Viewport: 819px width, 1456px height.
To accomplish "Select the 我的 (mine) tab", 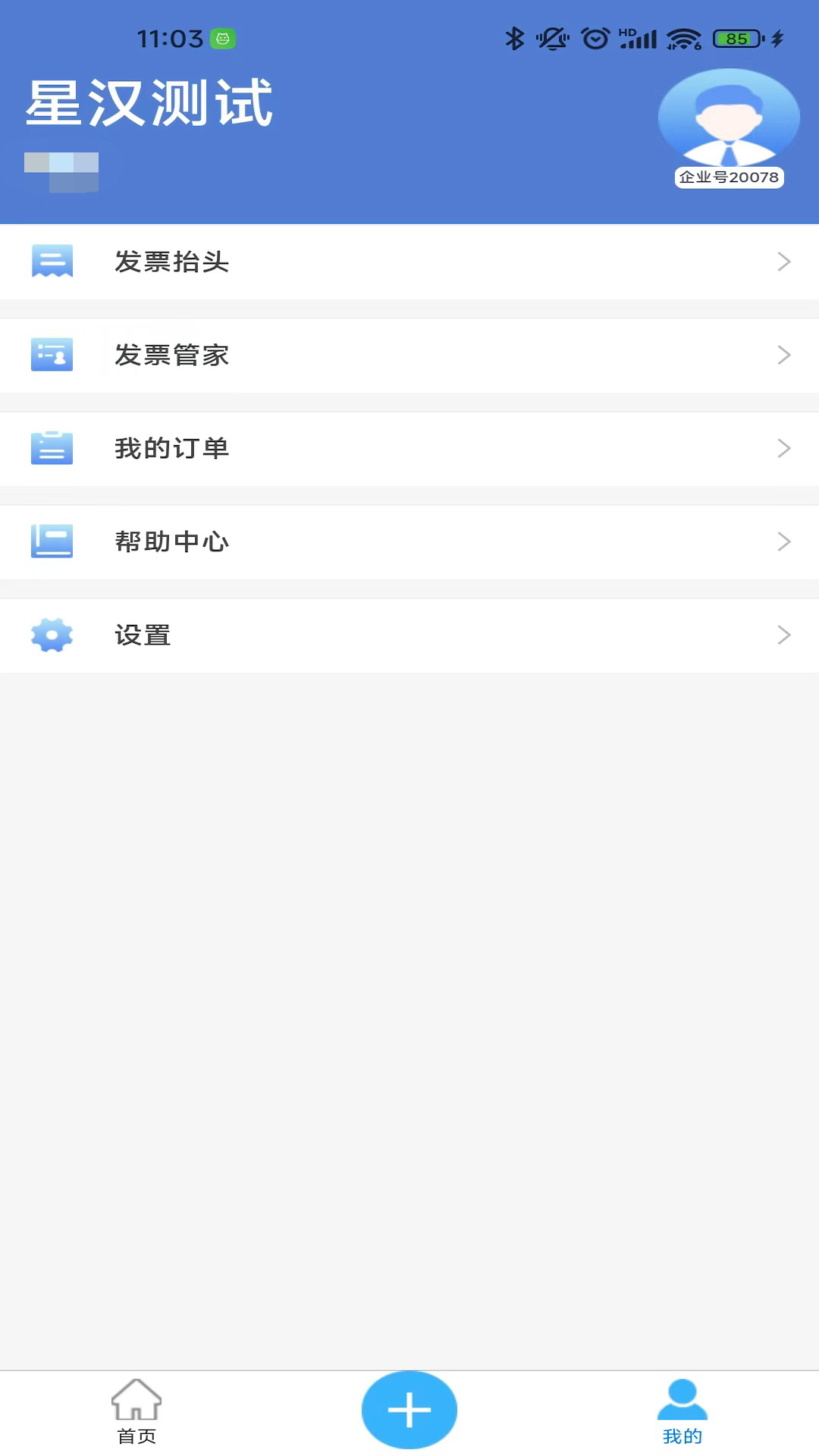I will (x=682, y=1412).
